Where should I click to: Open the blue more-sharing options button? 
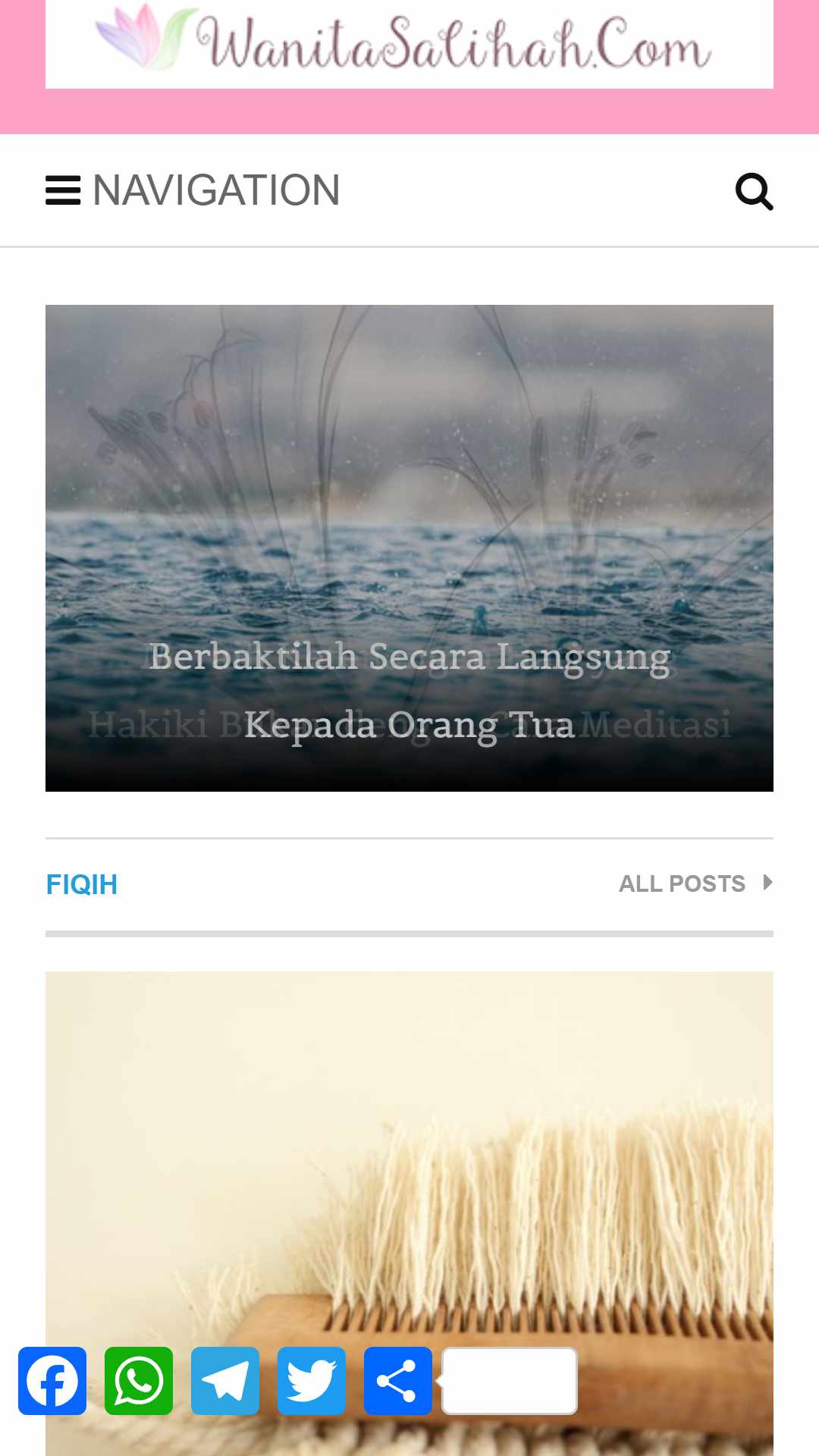coord(398,1381)
